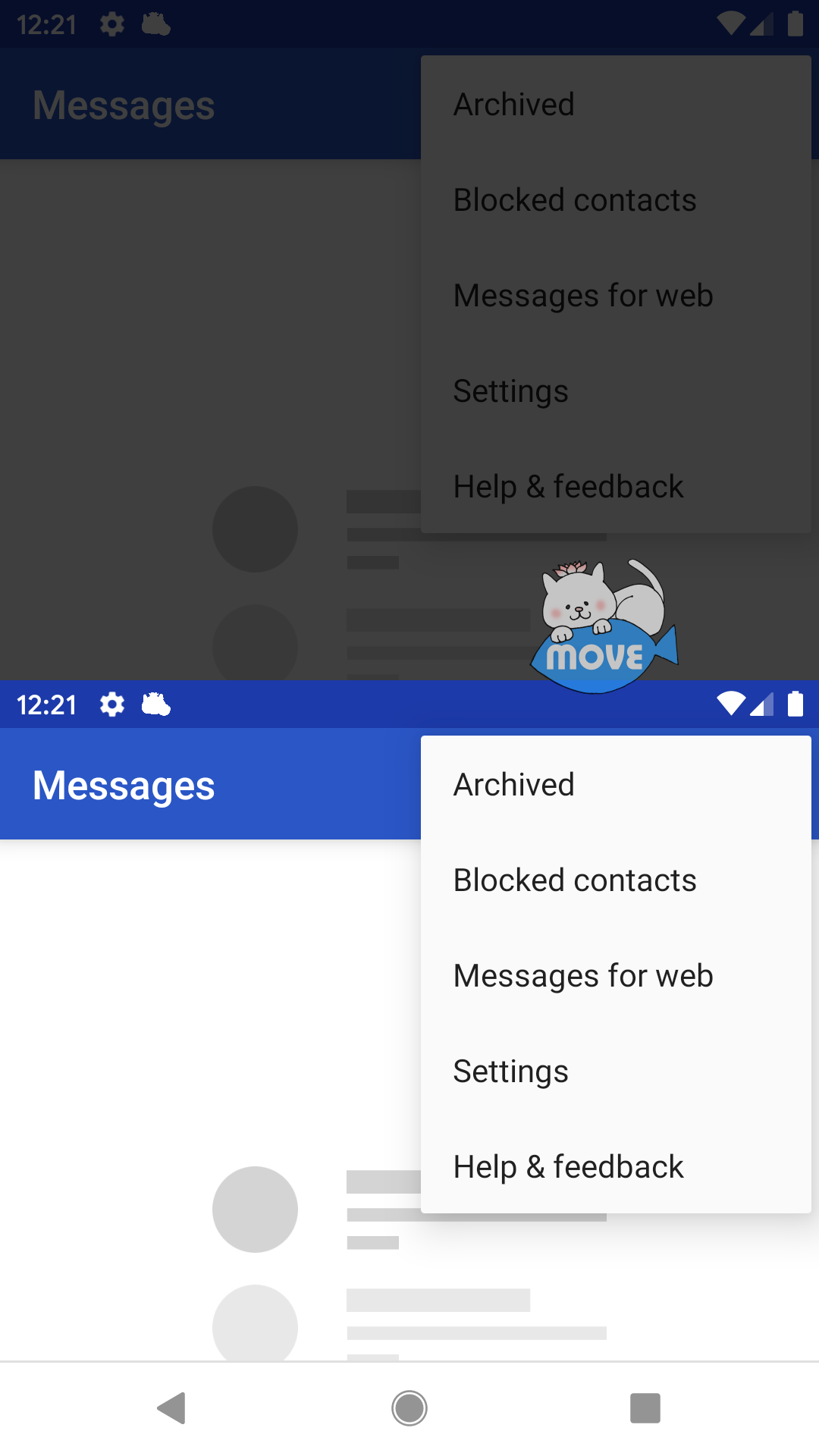Open Settings in the bright white menu
Screen dimensions: 819x1456
pos(616,1071)
